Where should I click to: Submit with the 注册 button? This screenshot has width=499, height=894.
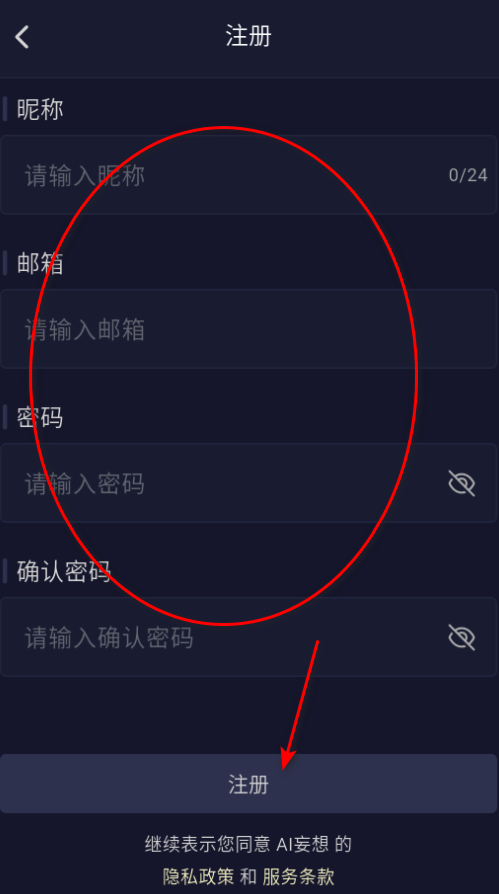click(248, 783)
